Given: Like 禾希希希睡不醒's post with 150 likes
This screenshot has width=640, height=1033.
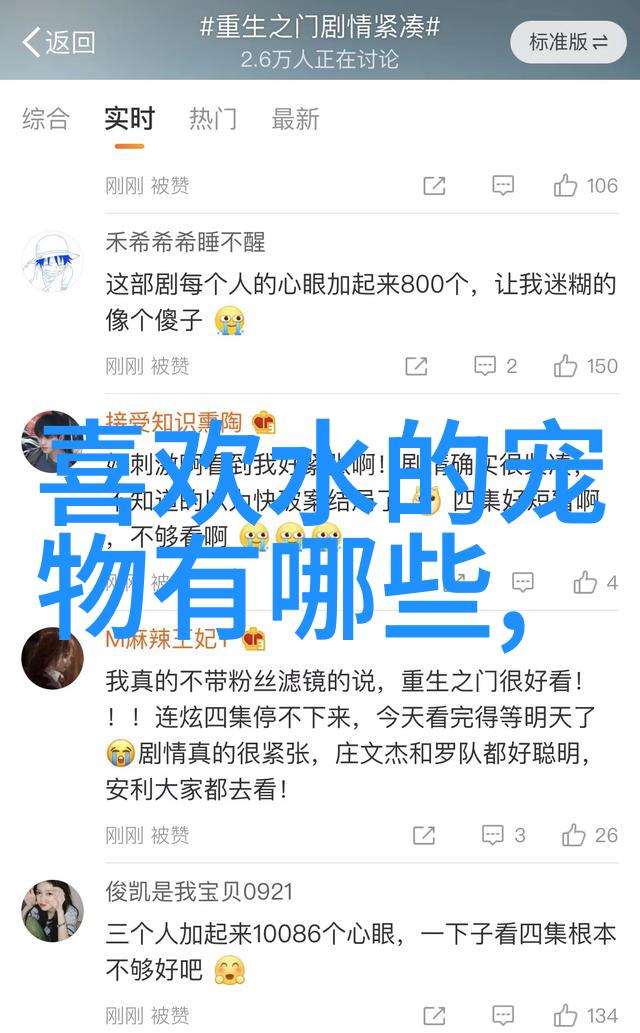Looking at the screenshot, I should [586, 366].
